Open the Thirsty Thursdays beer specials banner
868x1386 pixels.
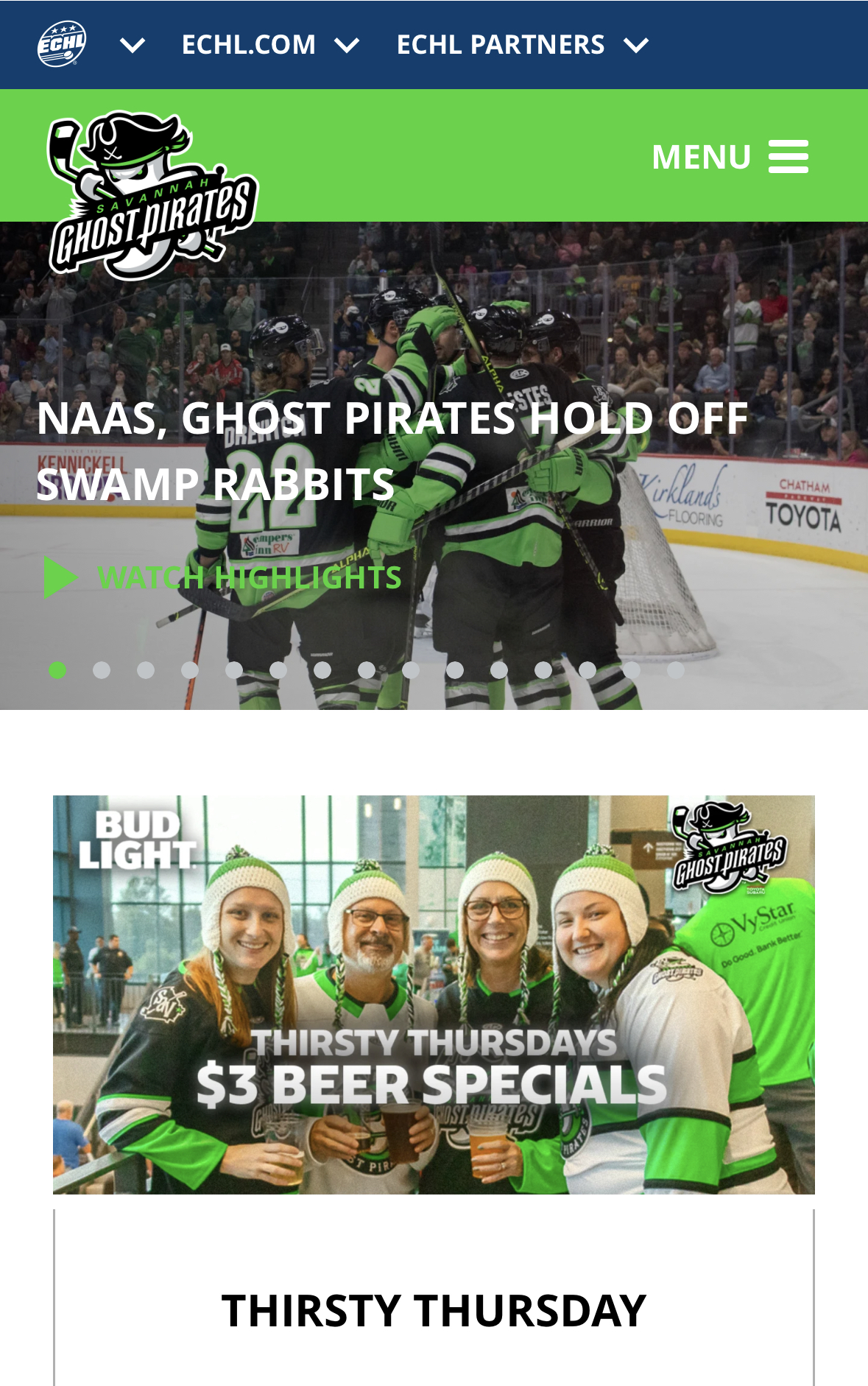point(434,994)
